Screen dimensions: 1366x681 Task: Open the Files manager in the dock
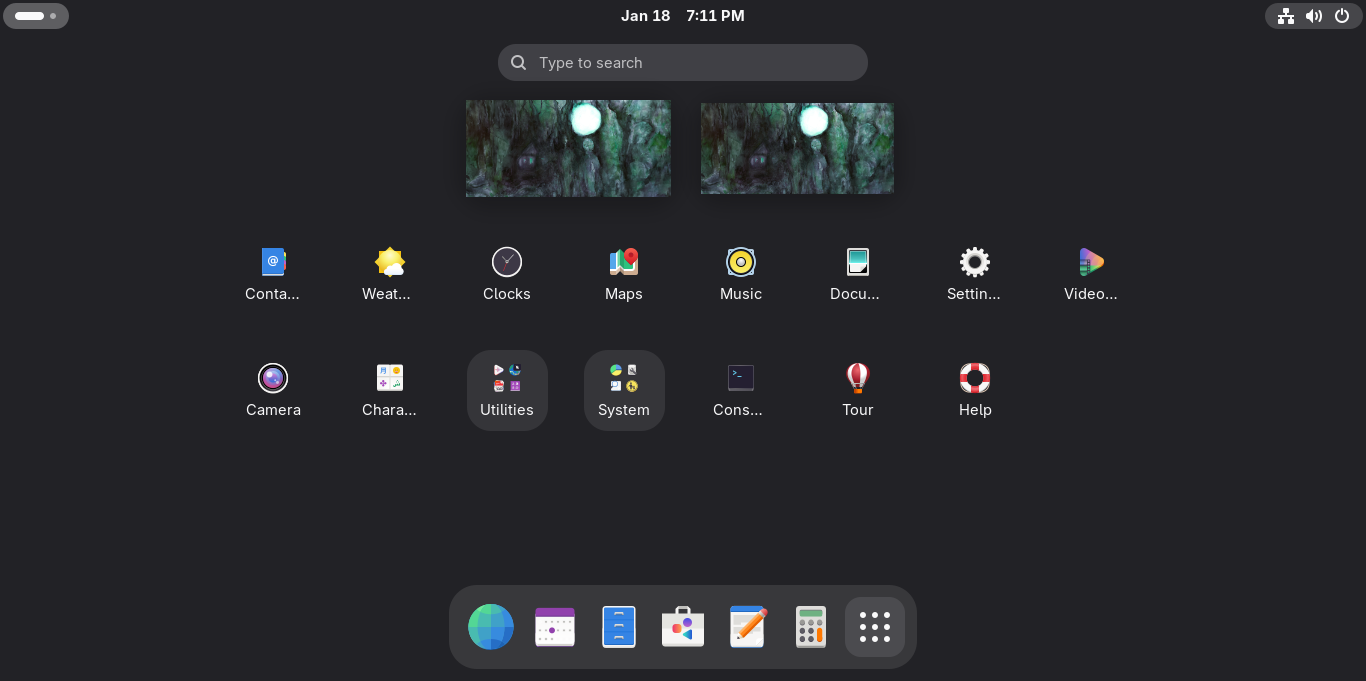(x=619, y=627)
